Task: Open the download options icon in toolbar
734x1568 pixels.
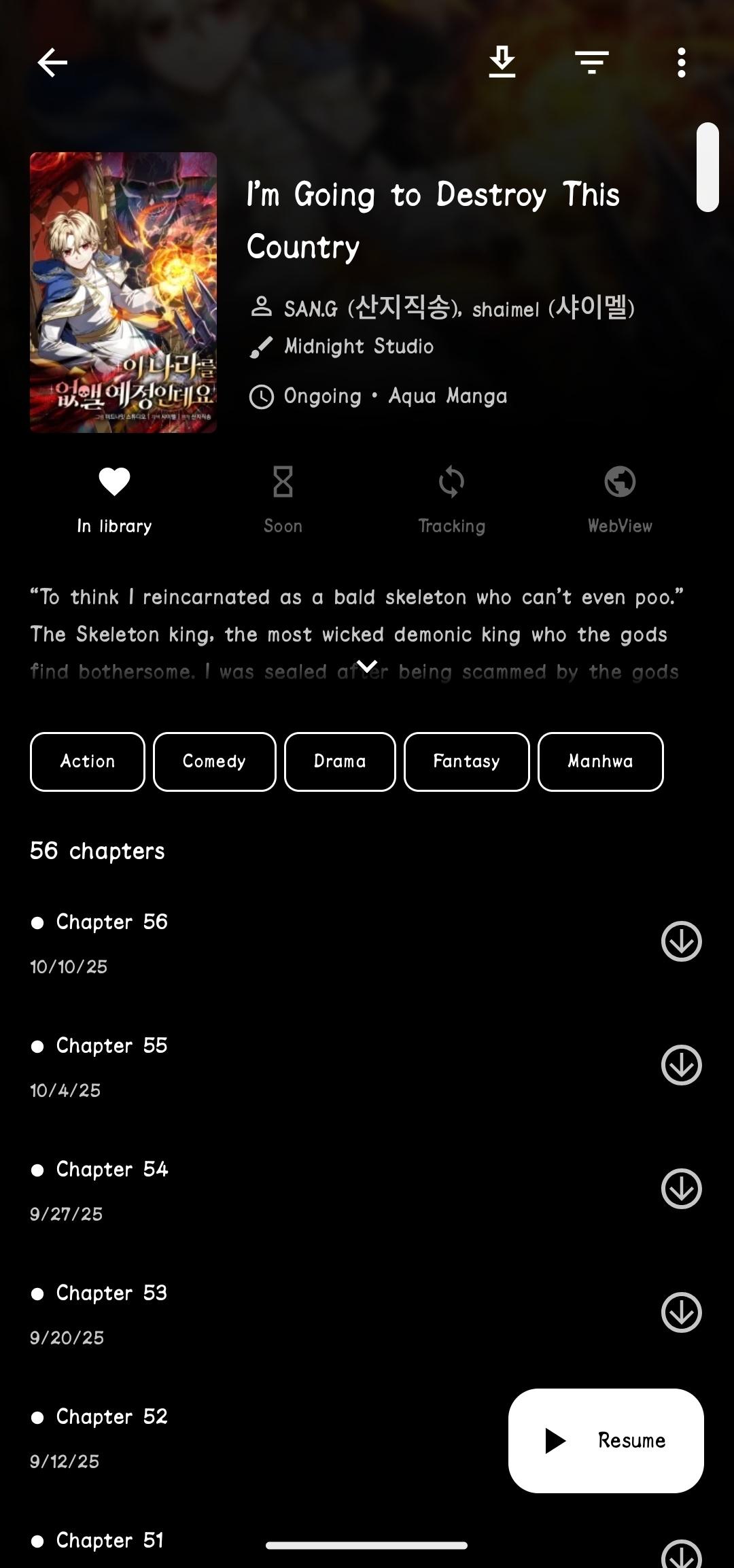Action: [502, 63]
